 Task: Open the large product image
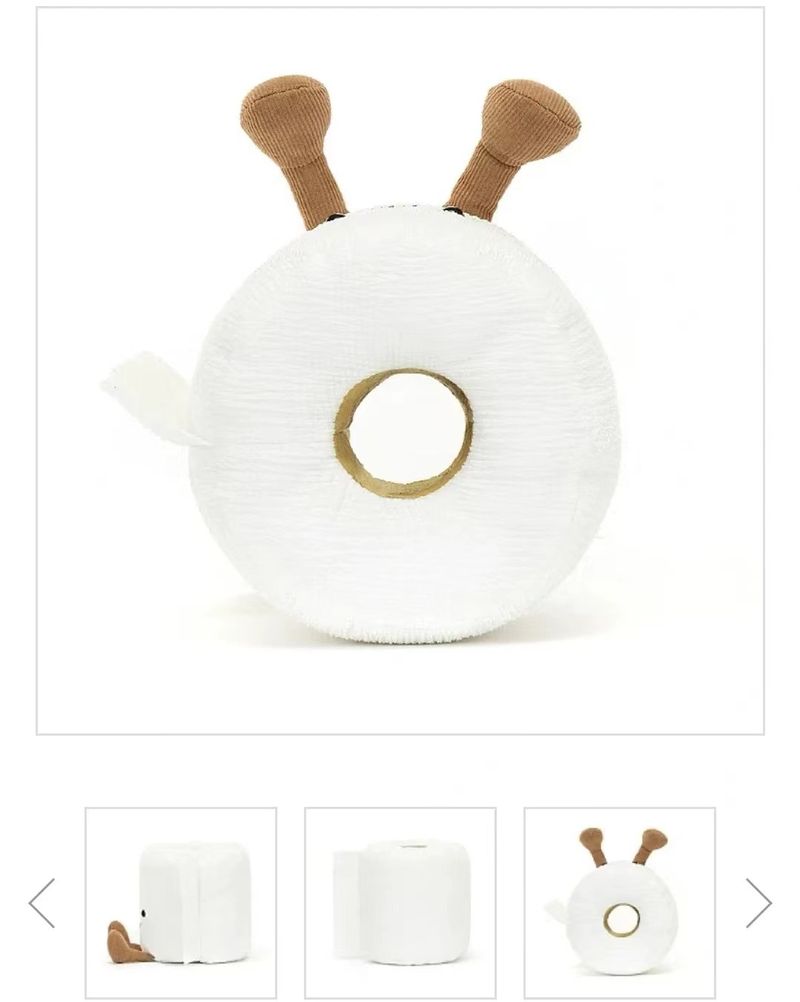pyautogui.click(x=400, y=371)
